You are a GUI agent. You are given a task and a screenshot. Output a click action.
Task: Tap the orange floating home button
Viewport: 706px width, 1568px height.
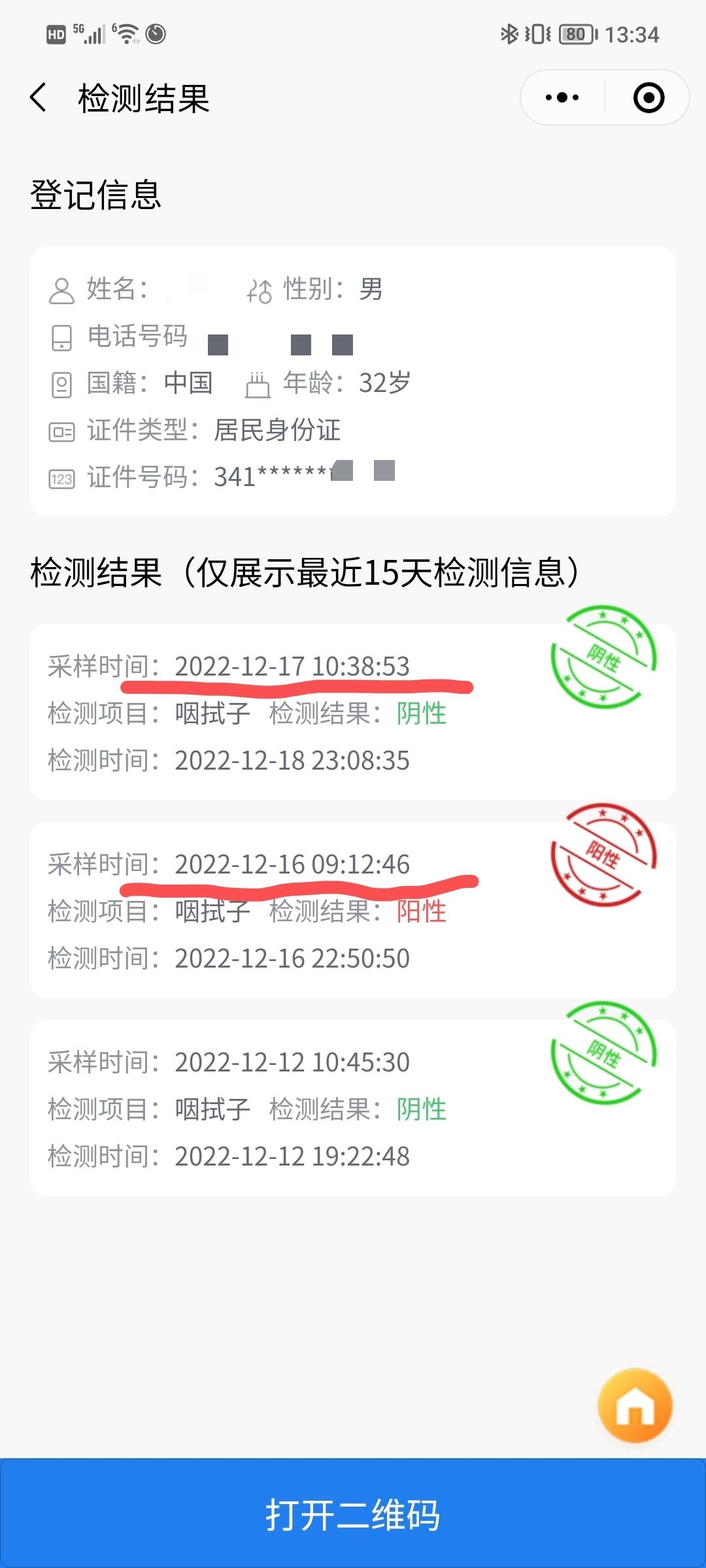635,1405
